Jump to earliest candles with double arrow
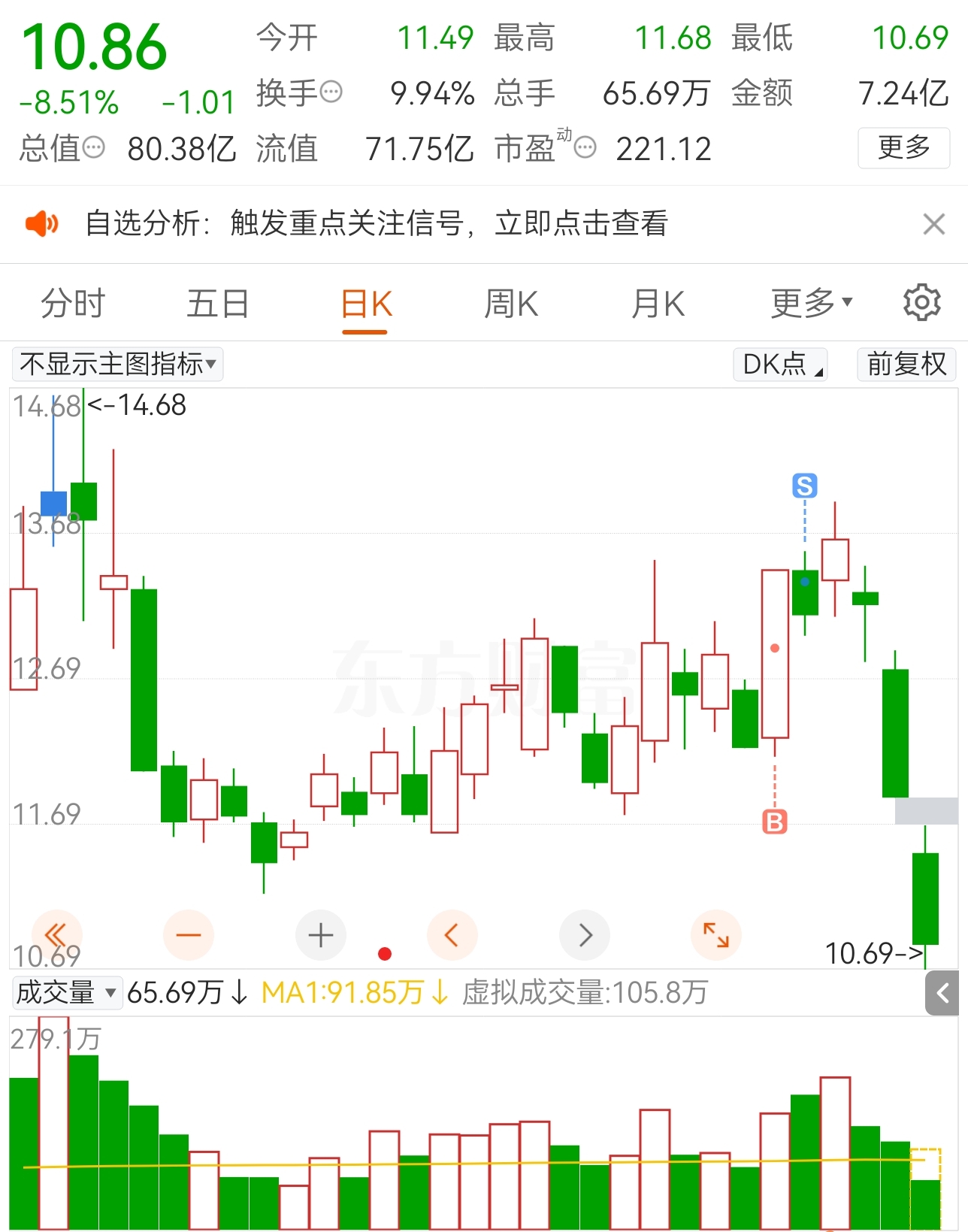 pyautogui.click(x=56, y=935)
